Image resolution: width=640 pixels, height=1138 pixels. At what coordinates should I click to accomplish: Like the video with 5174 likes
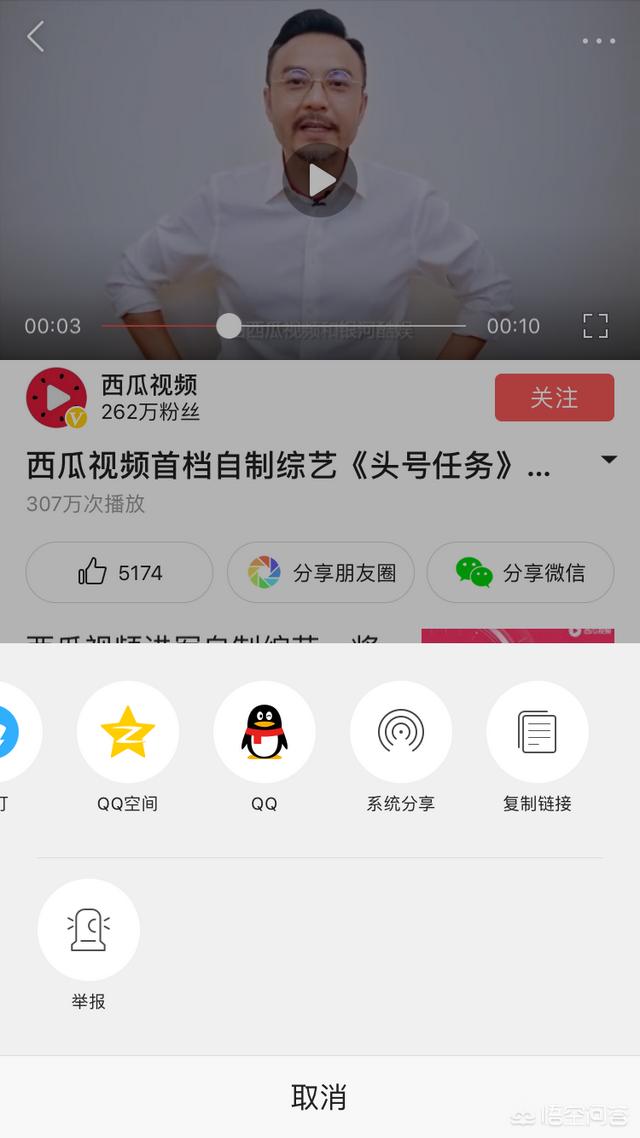(x=119, y=572)
